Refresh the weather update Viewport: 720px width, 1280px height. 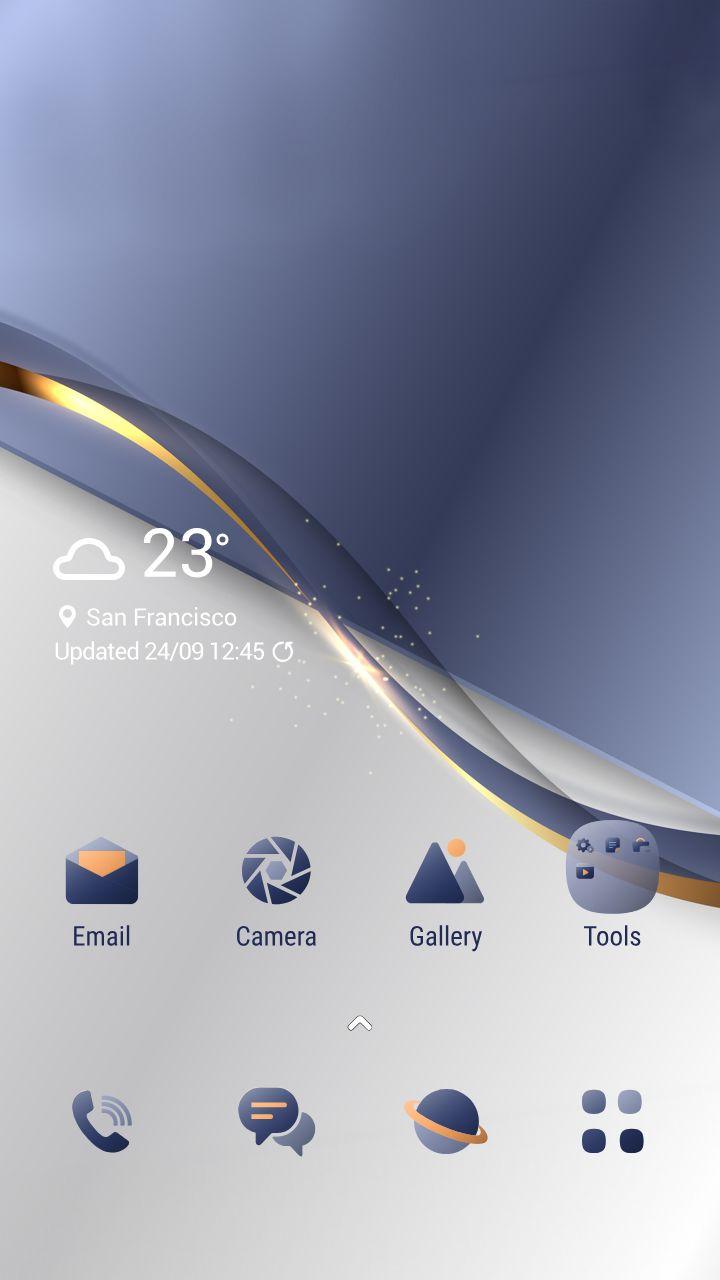(284, 652)
